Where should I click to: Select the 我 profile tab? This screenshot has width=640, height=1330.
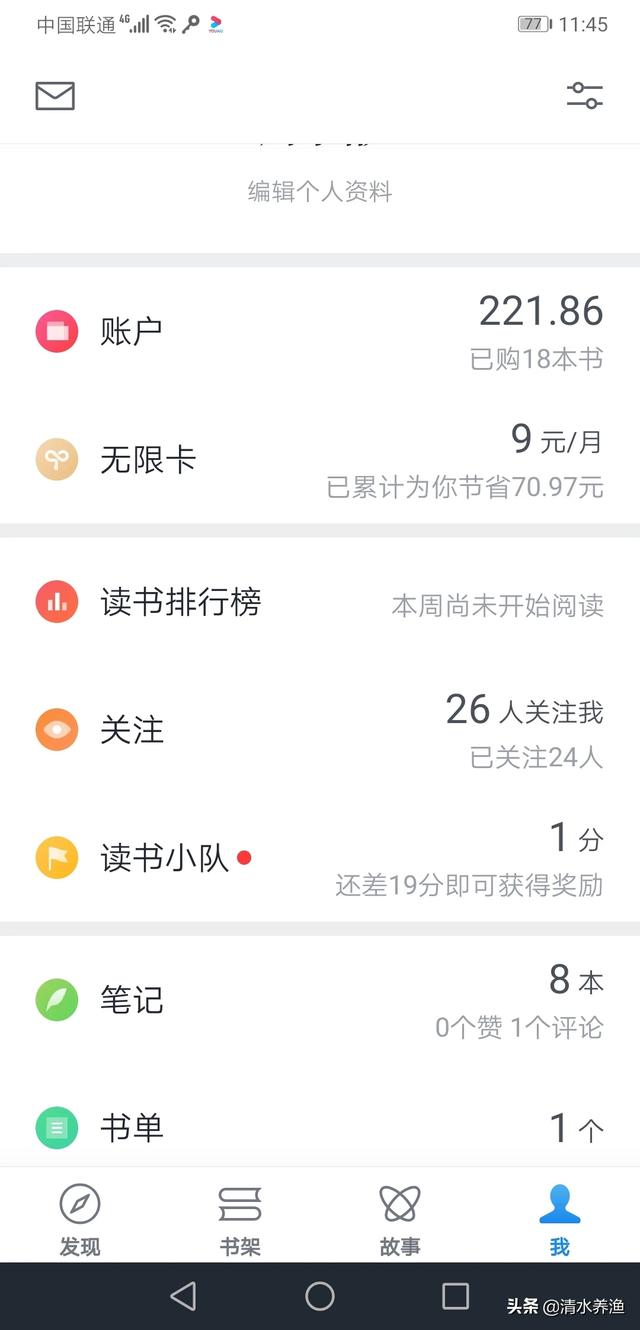click(x=560, y=1218)
